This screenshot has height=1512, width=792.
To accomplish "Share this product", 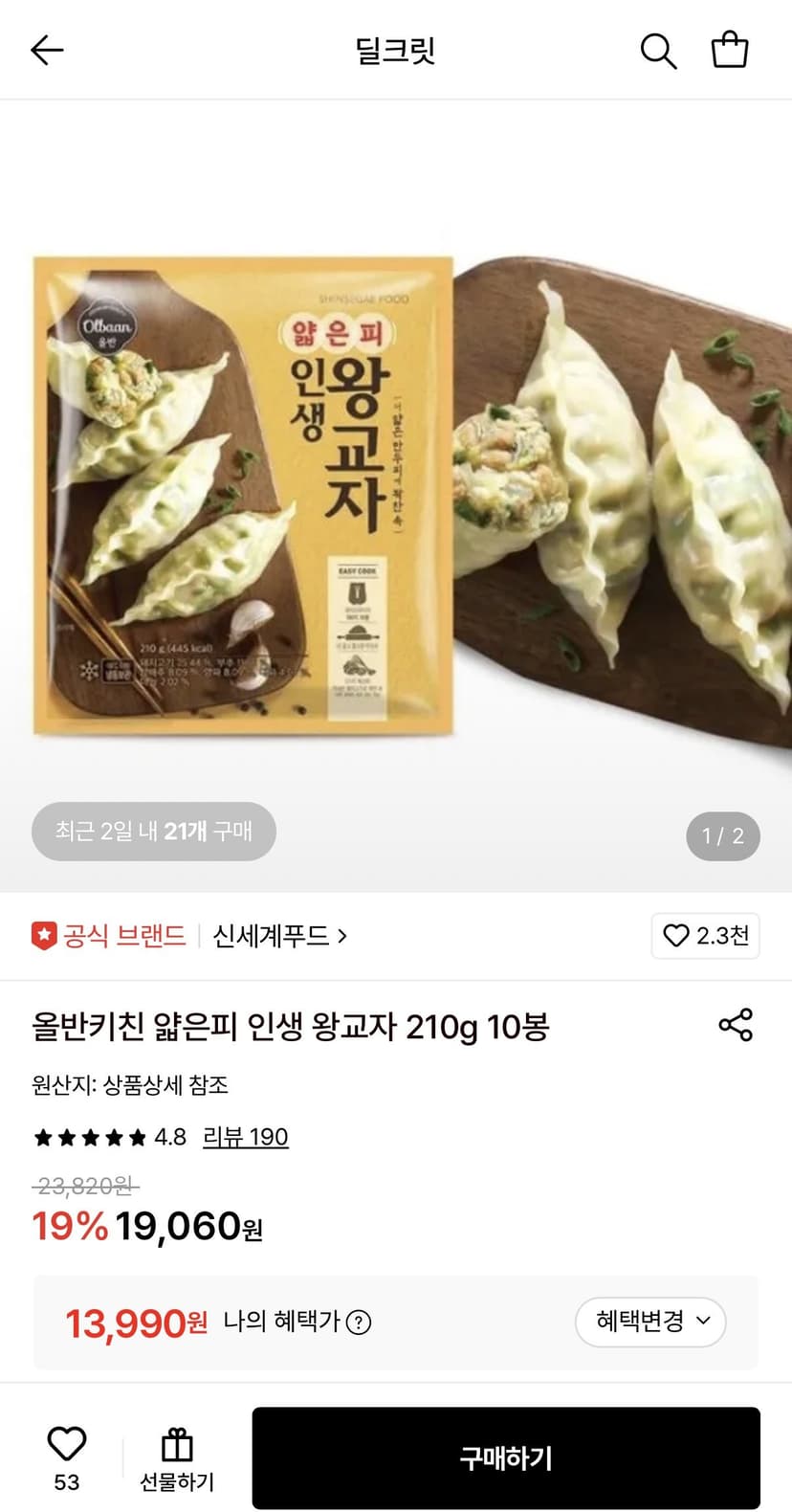I will [x=736, y=1025].
